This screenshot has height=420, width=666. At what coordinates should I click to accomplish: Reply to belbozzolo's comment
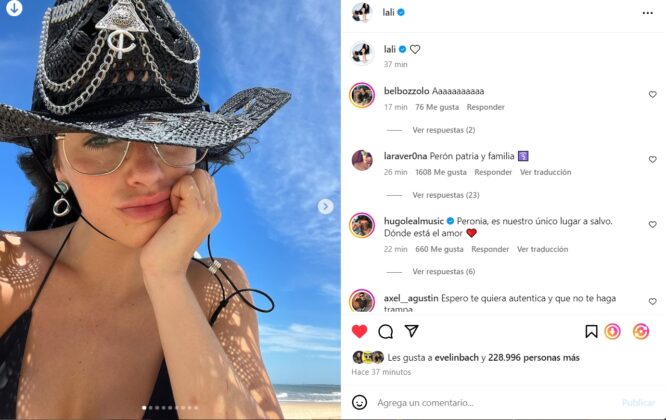(x=485, y=107)
